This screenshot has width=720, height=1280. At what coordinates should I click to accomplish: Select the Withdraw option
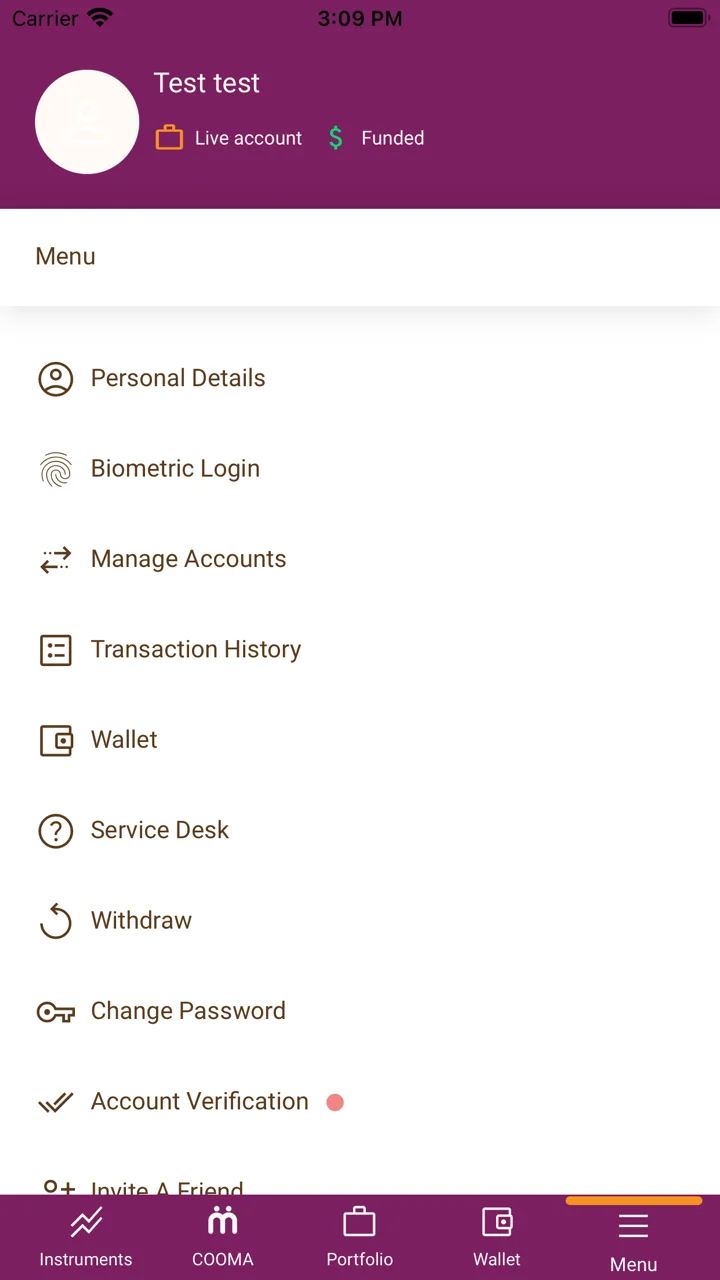[x=141, y=921]
